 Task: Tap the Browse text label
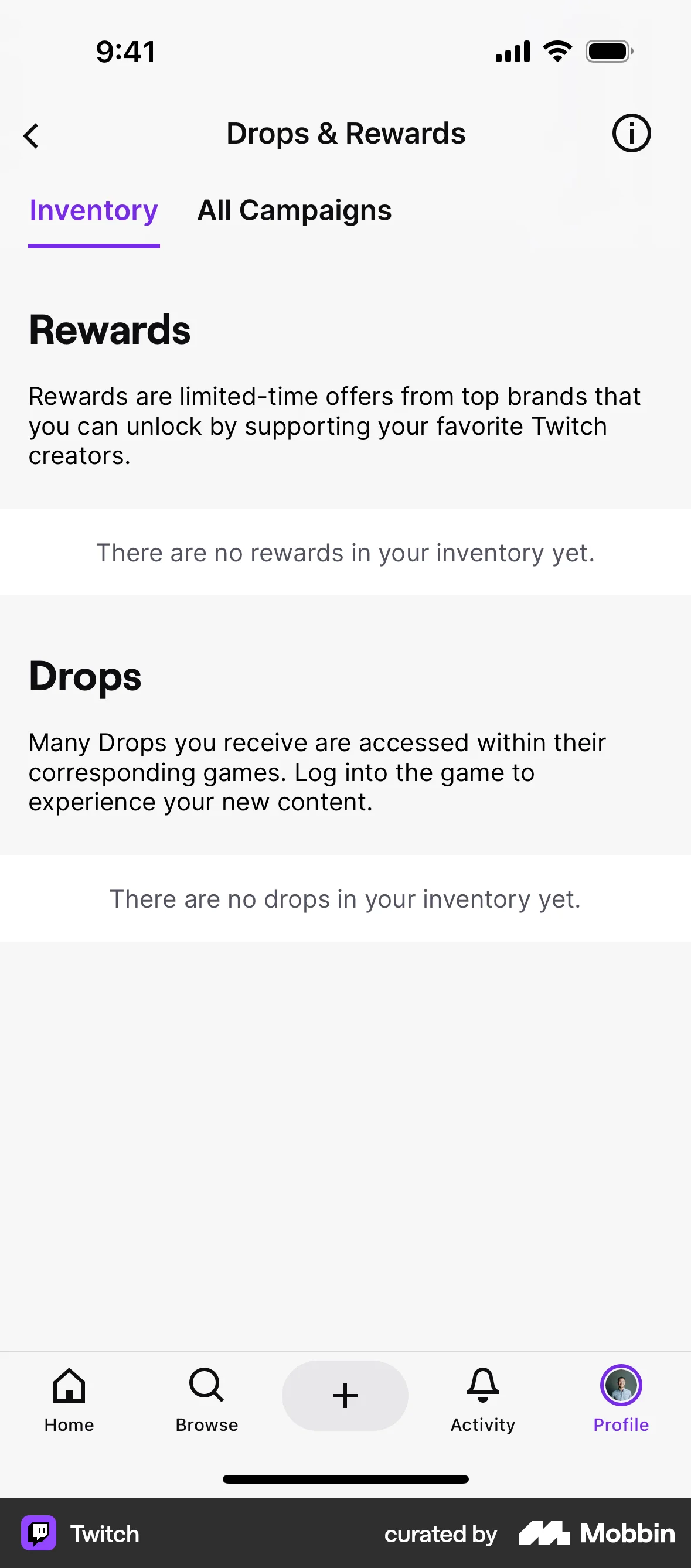coord(206,1424)
